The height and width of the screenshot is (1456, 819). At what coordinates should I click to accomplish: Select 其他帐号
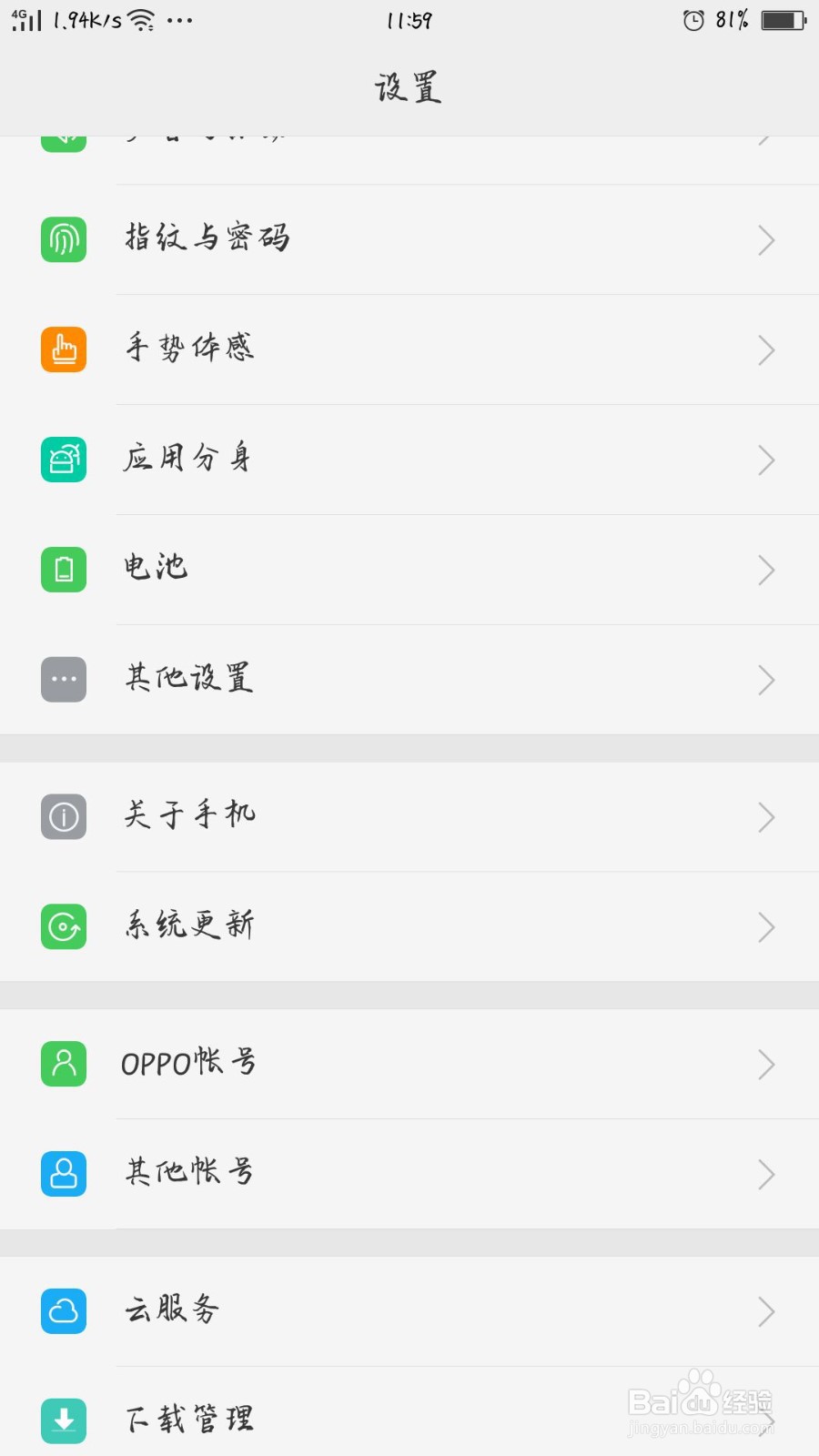pyautogui.click(x=189, y=1174)
